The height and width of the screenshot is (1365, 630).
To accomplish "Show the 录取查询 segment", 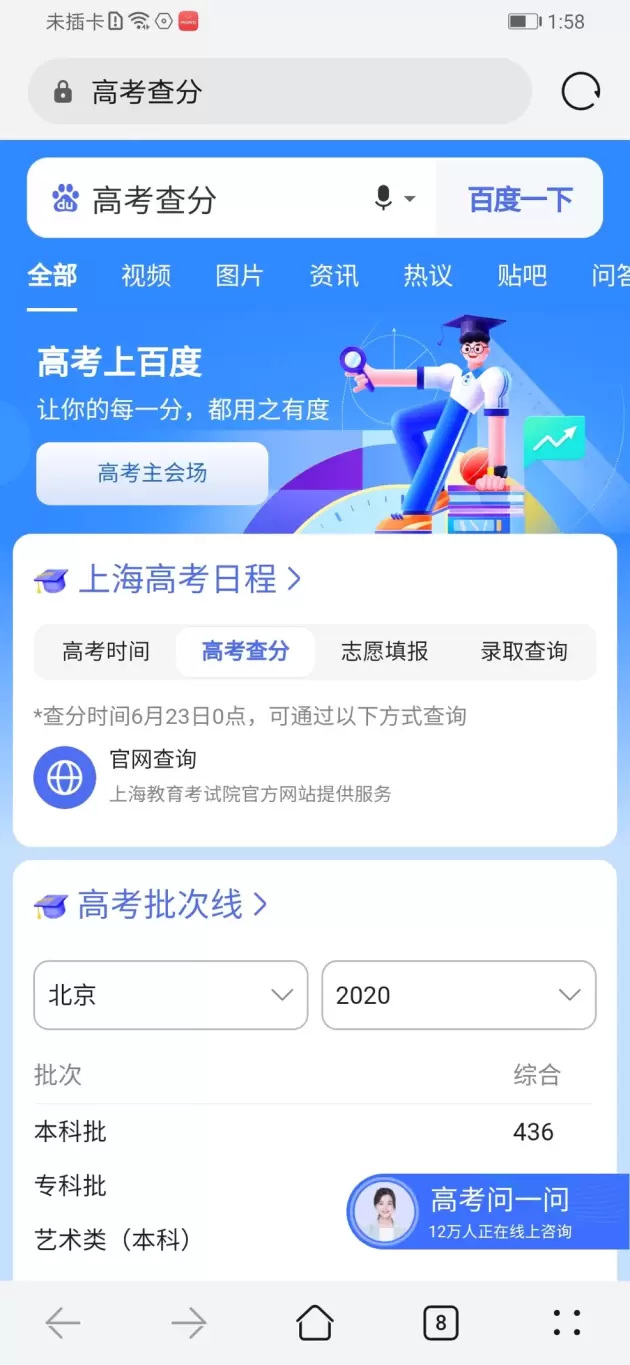I will [x=524, y=652].
